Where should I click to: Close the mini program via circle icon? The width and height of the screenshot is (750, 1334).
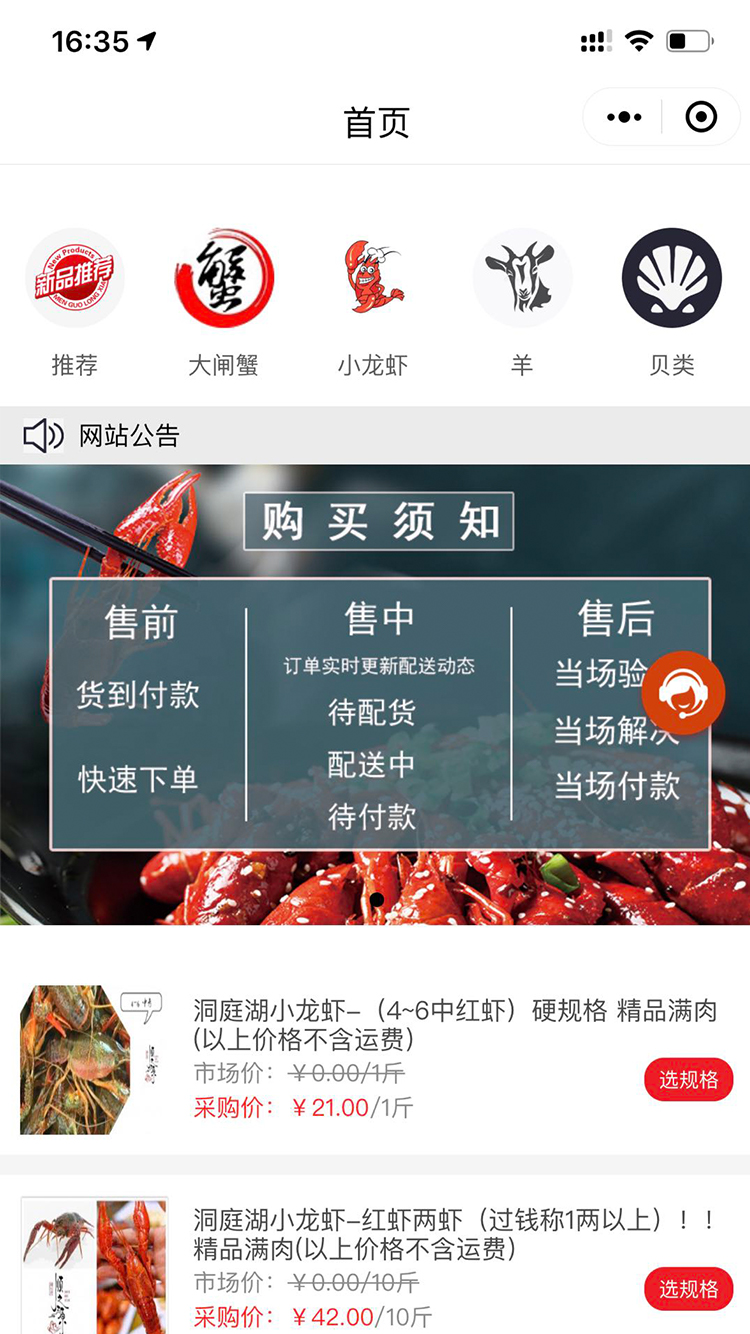[701, 118]
